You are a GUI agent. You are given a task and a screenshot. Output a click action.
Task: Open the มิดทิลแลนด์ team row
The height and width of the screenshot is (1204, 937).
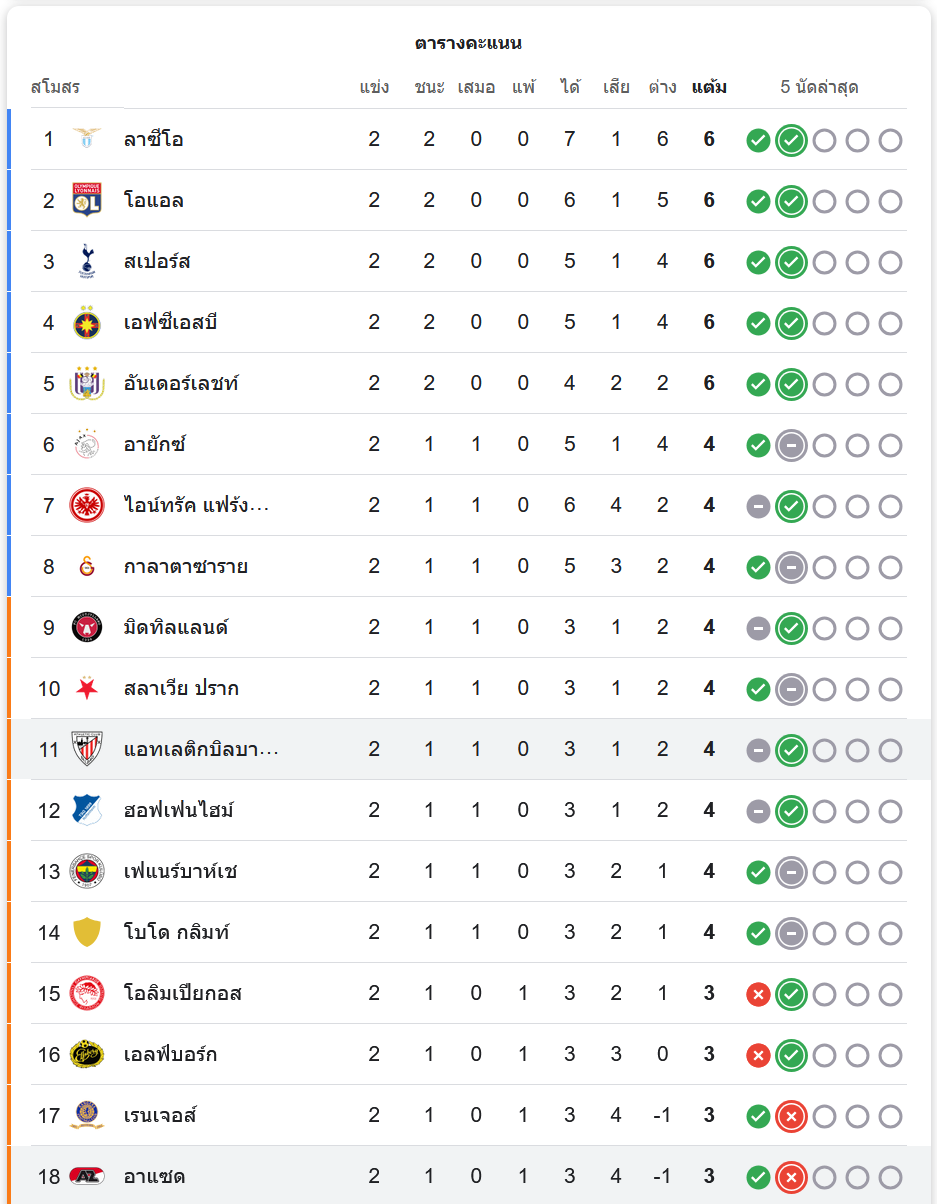tap(176, 628)
